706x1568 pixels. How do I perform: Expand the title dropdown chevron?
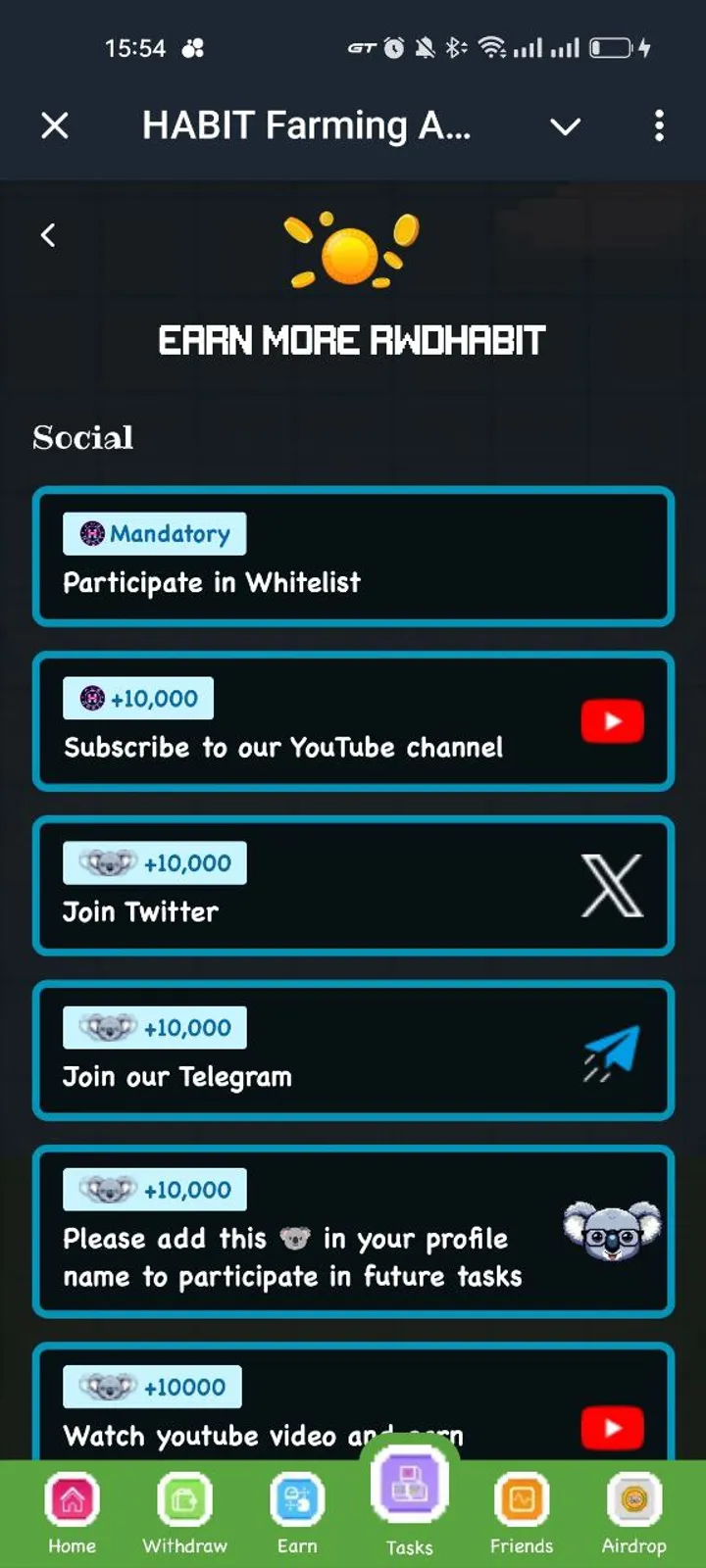point(565,126)
